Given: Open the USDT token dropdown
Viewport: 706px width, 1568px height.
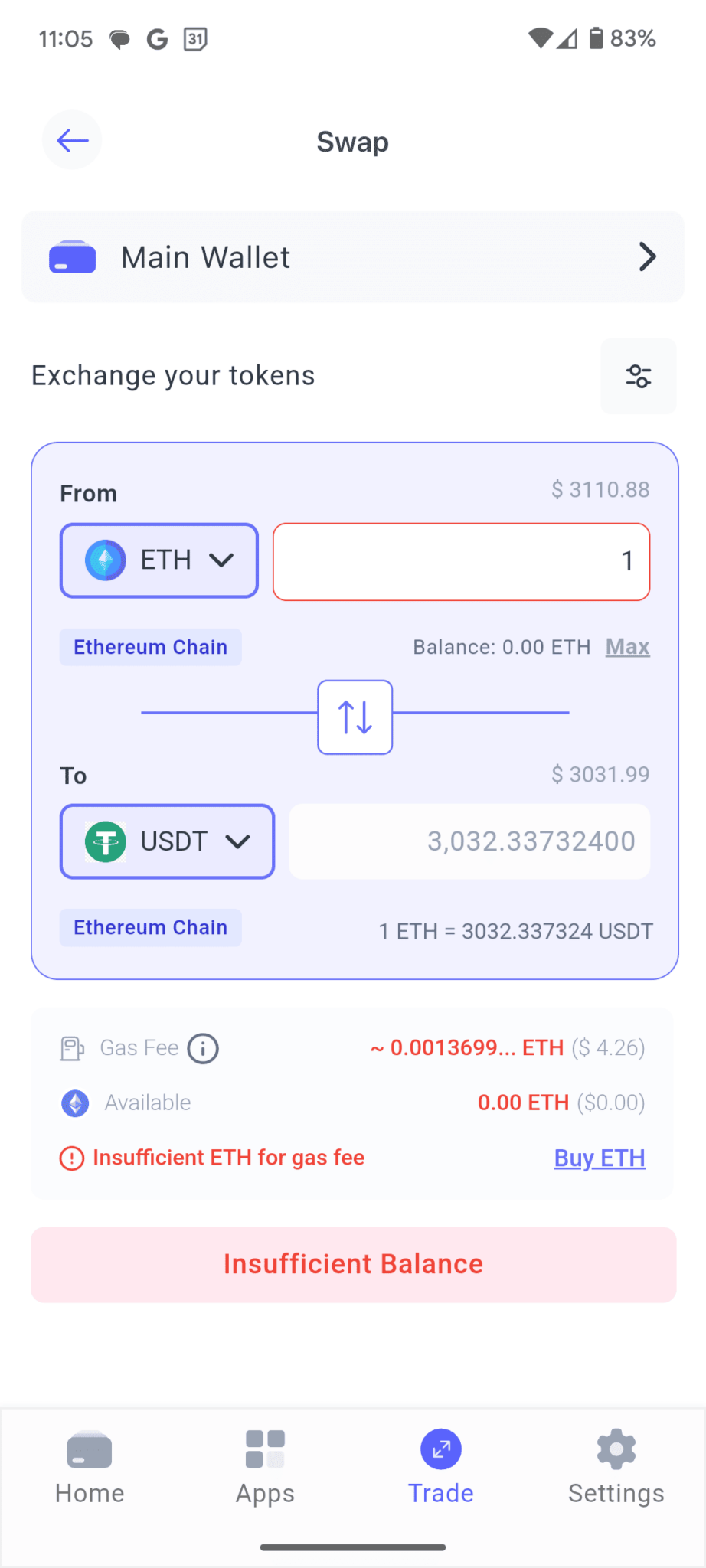Looking at the screenshot, I should tap(167, 841).
